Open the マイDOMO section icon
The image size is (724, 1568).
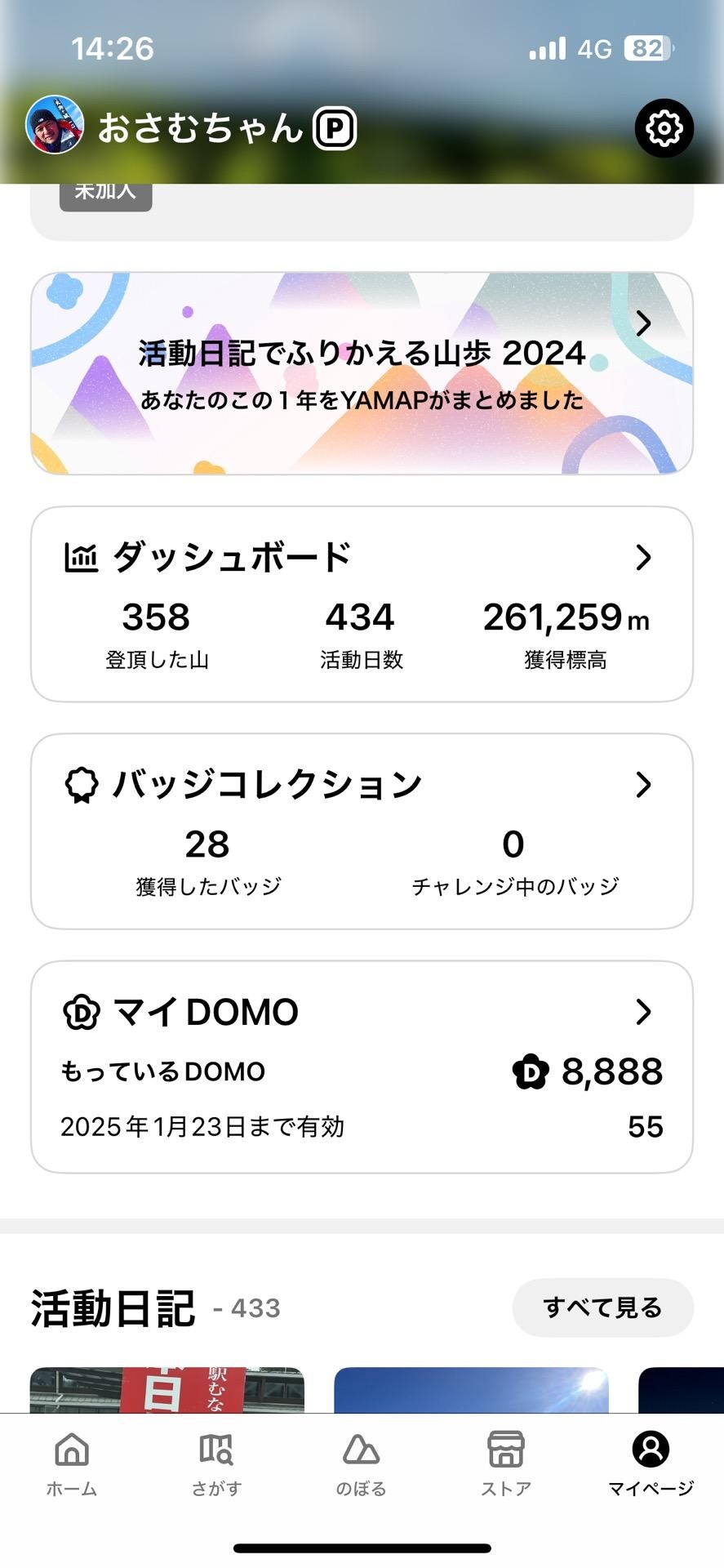tap(81, 1011)
